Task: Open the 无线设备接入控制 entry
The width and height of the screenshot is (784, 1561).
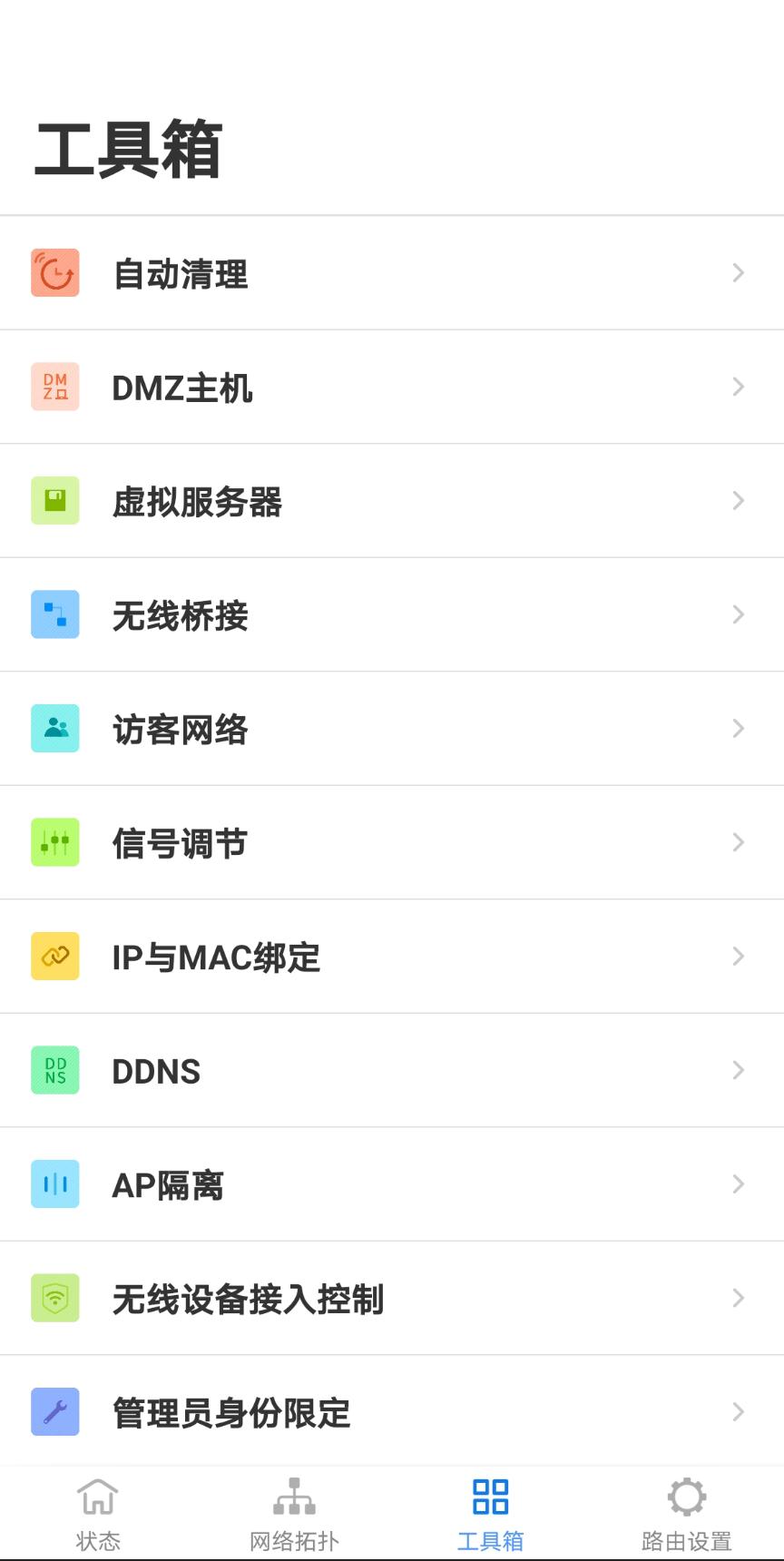Action: pos(390,1299)
